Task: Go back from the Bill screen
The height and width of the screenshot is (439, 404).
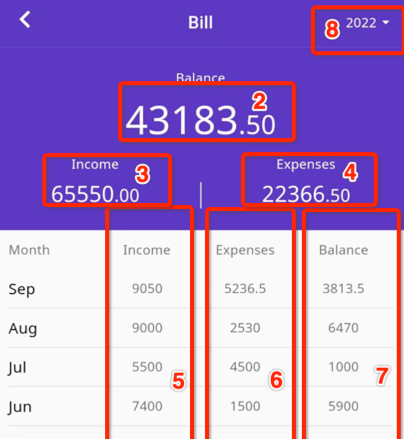Action: (25, 20)
